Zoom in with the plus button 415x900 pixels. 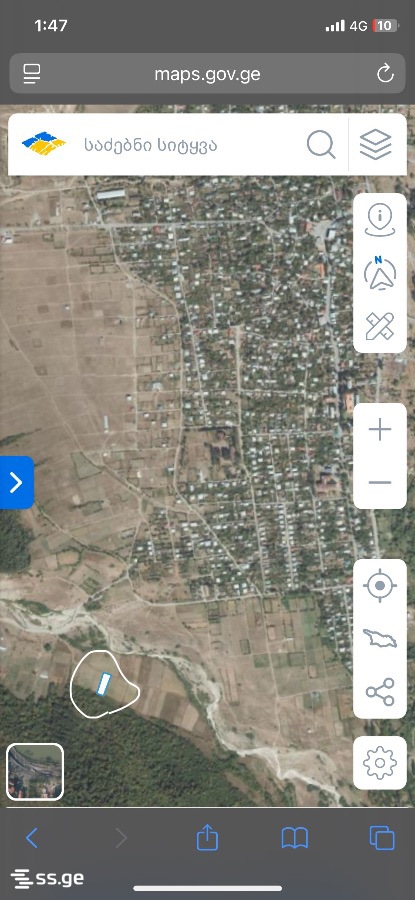380,429
